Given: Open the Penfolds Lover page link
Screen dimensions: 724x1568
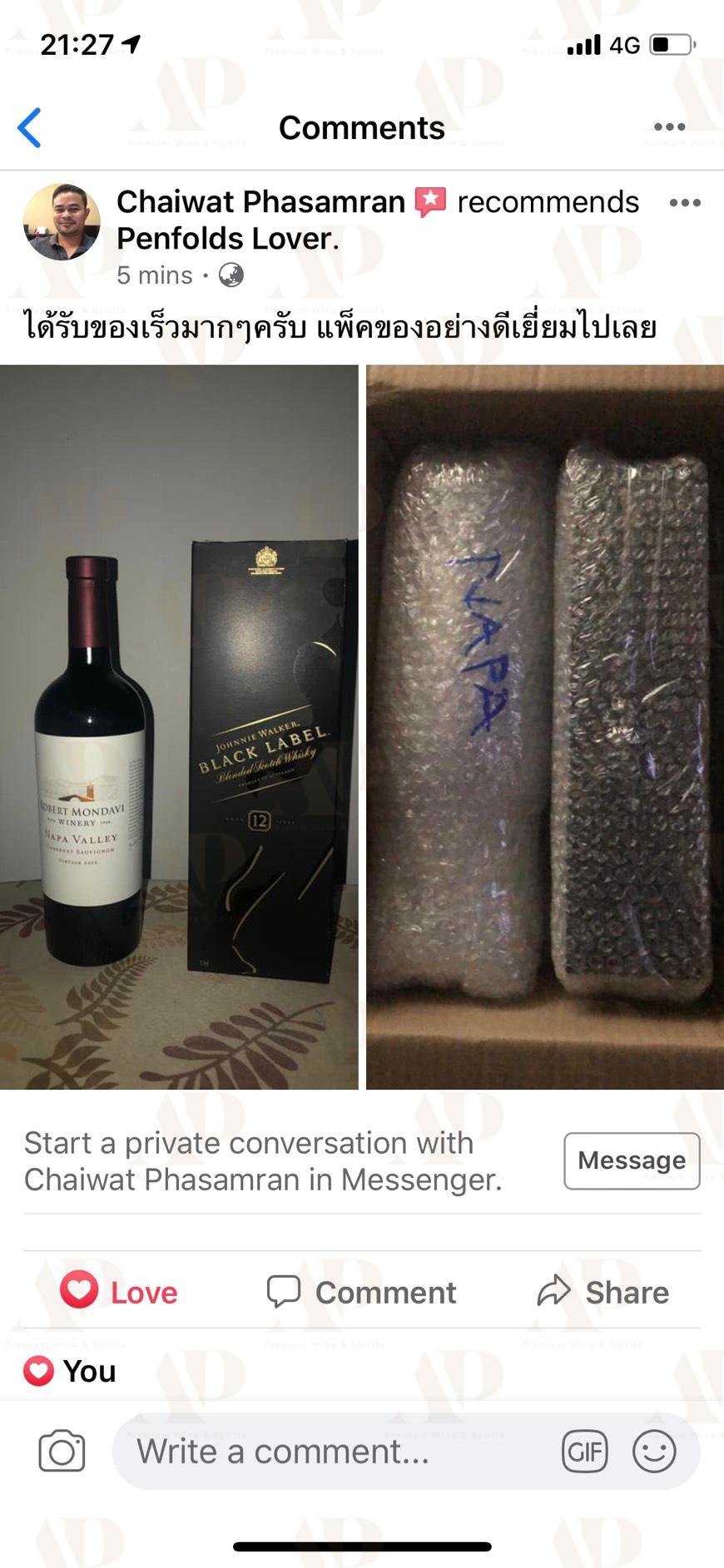Looking at the screenshot, I should click(224, 239).
